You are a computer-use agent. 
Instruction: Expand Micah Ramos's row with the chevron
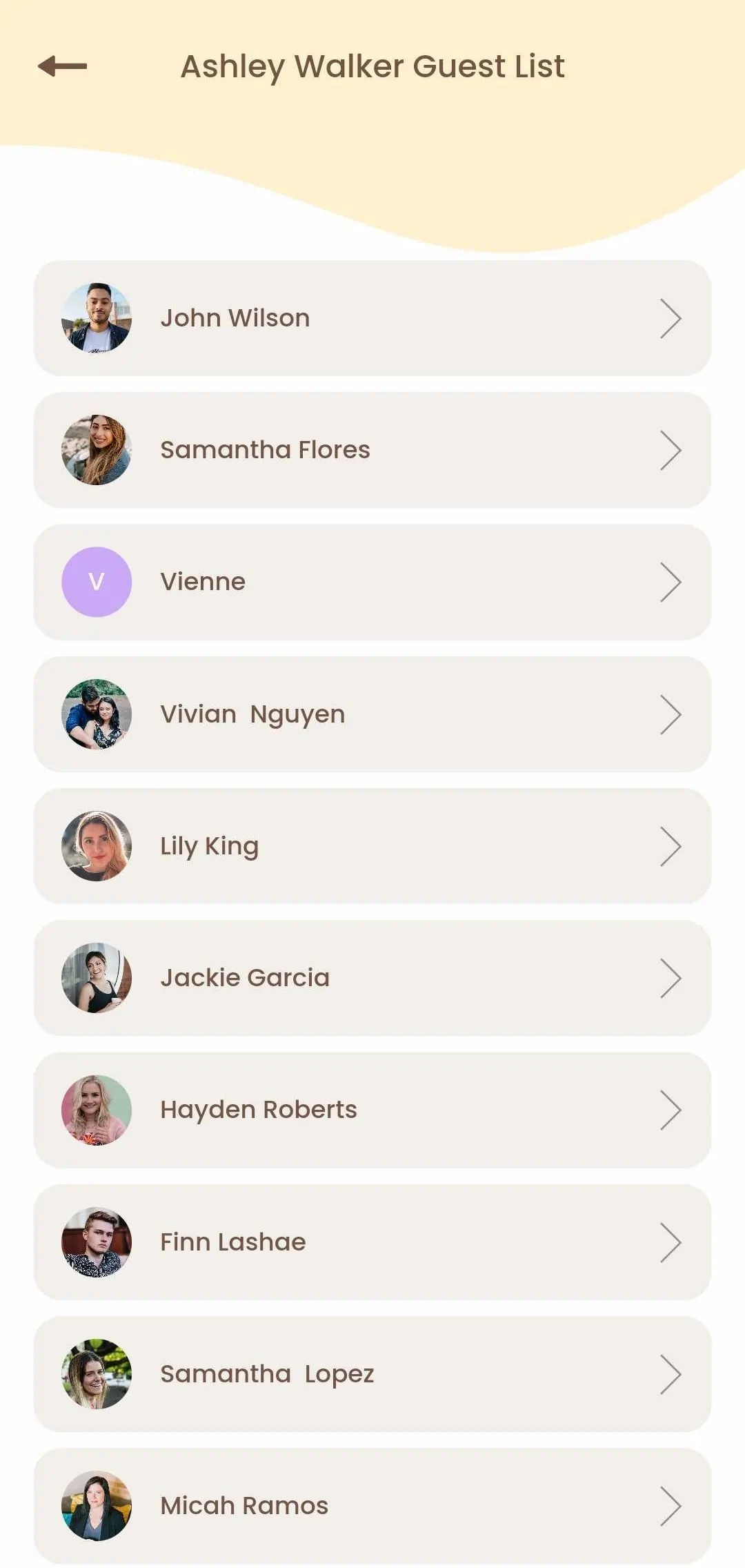coord(670,1505)
